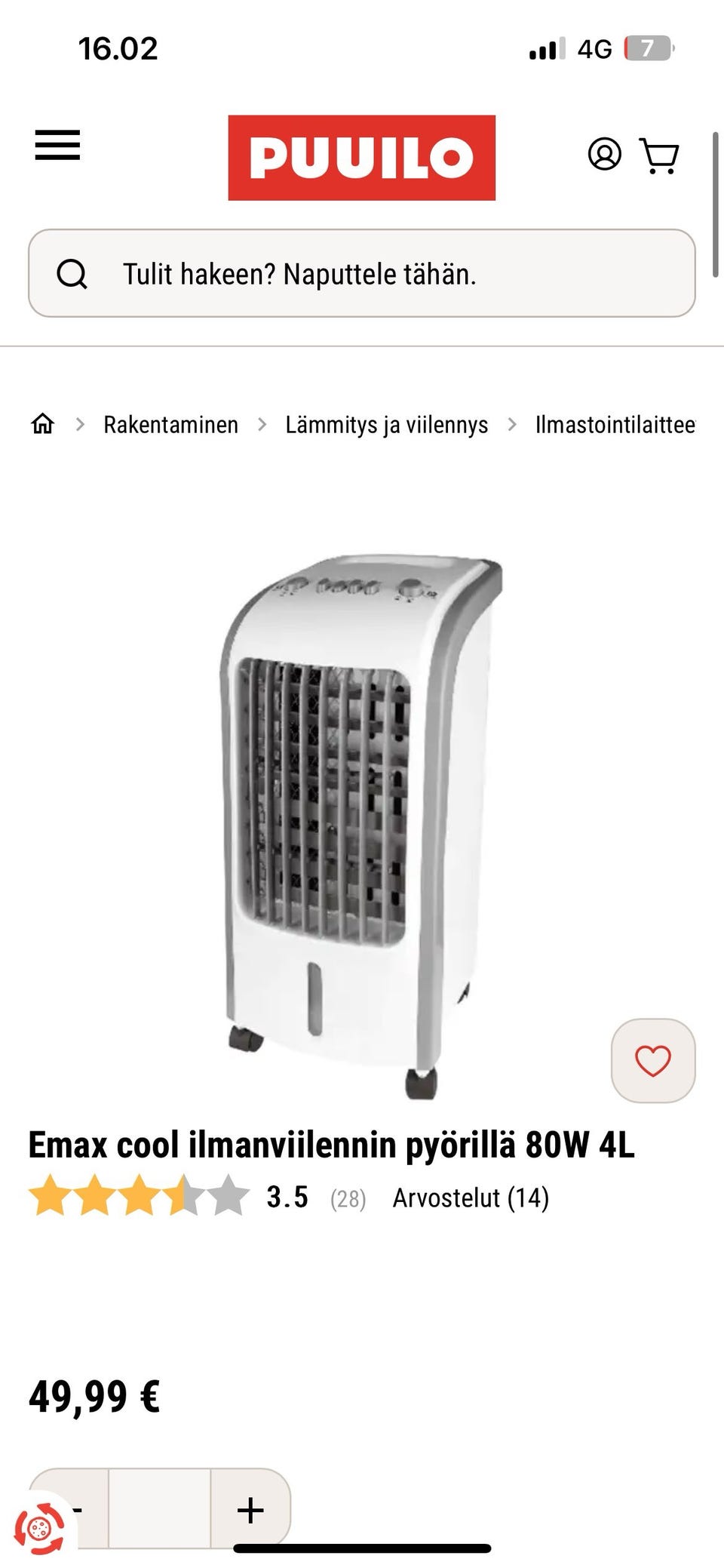Open the Lämmitys ja viilennys breadcrumb
Screen dimensions: 724x1568
[387, 425]
